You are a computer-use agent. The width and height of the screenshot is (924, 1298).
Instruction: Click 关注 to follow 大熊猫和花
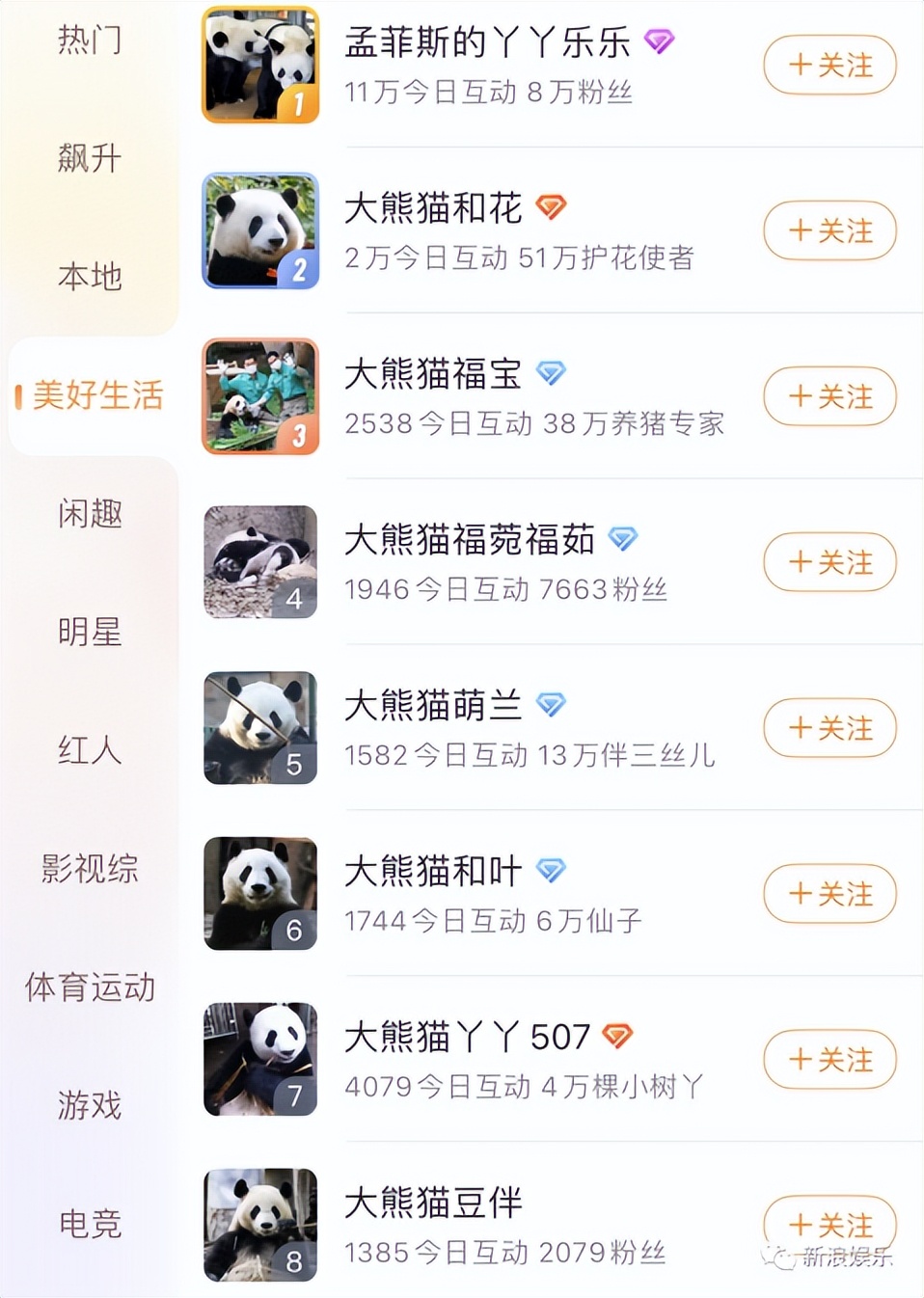pyautogui.click(x=829, y=230)
